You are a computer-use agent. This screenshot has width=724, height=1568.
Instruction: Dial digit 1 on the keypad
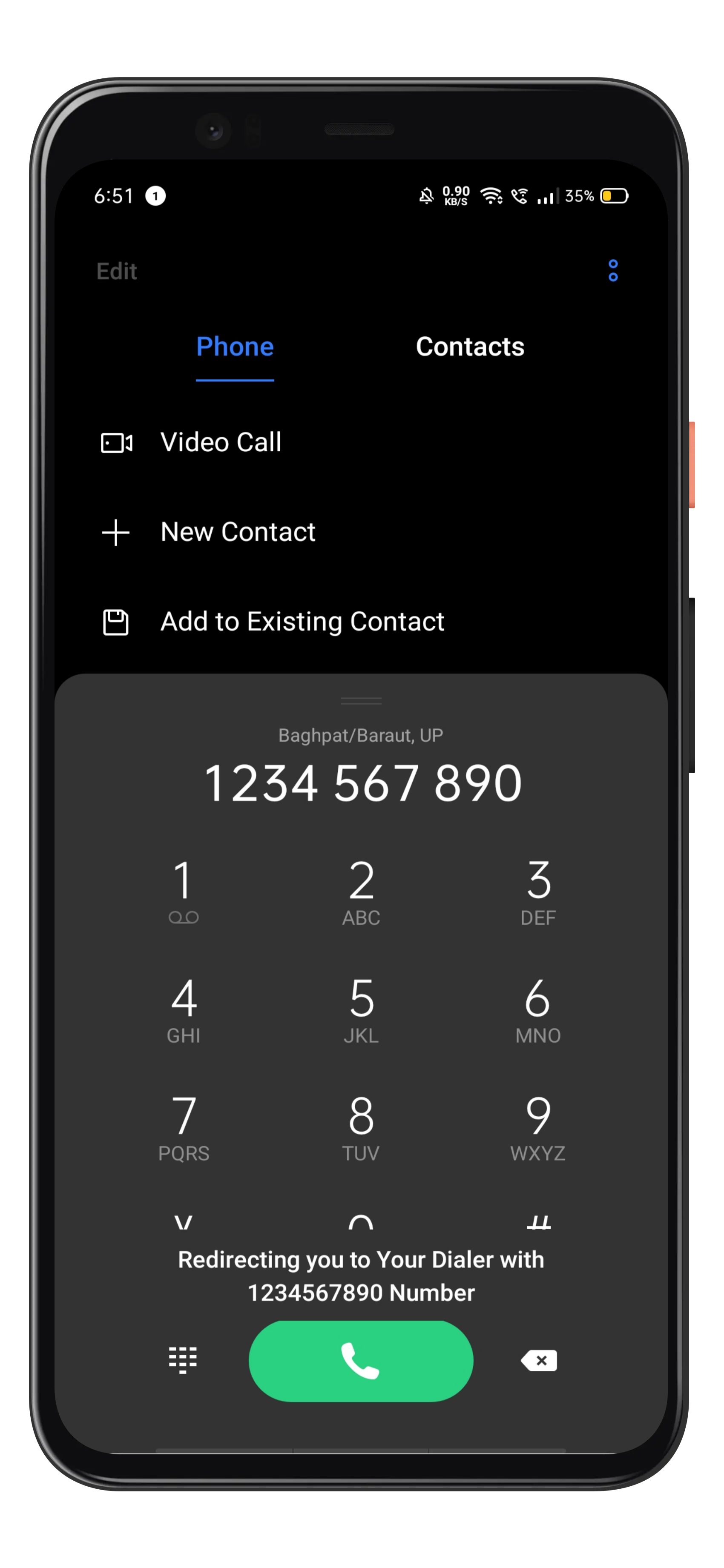pos(183,891)
